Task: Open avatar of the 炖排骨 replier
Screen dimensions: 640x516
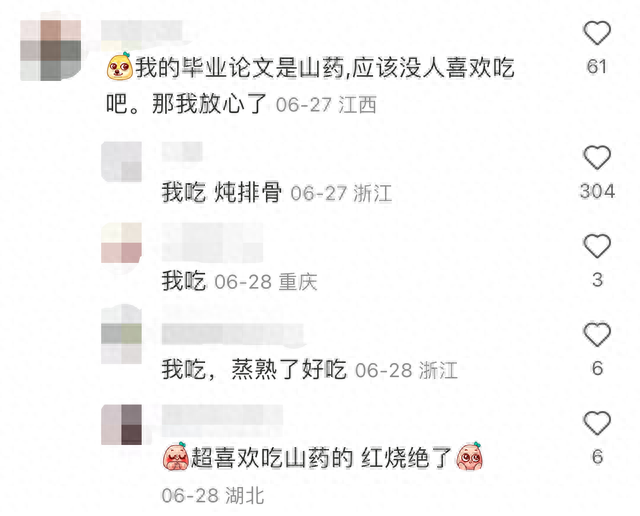Action: coord(121,160)
